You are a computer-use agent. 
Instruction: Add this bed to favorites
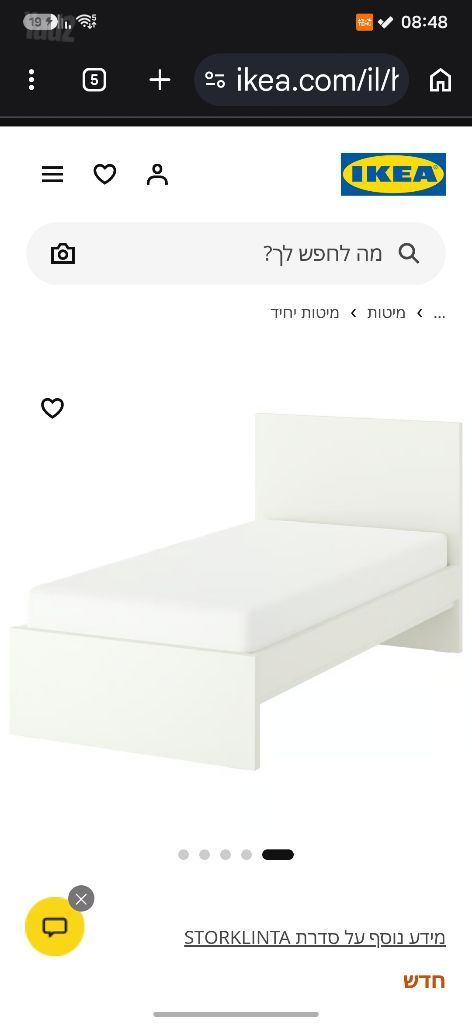point(52,408)
